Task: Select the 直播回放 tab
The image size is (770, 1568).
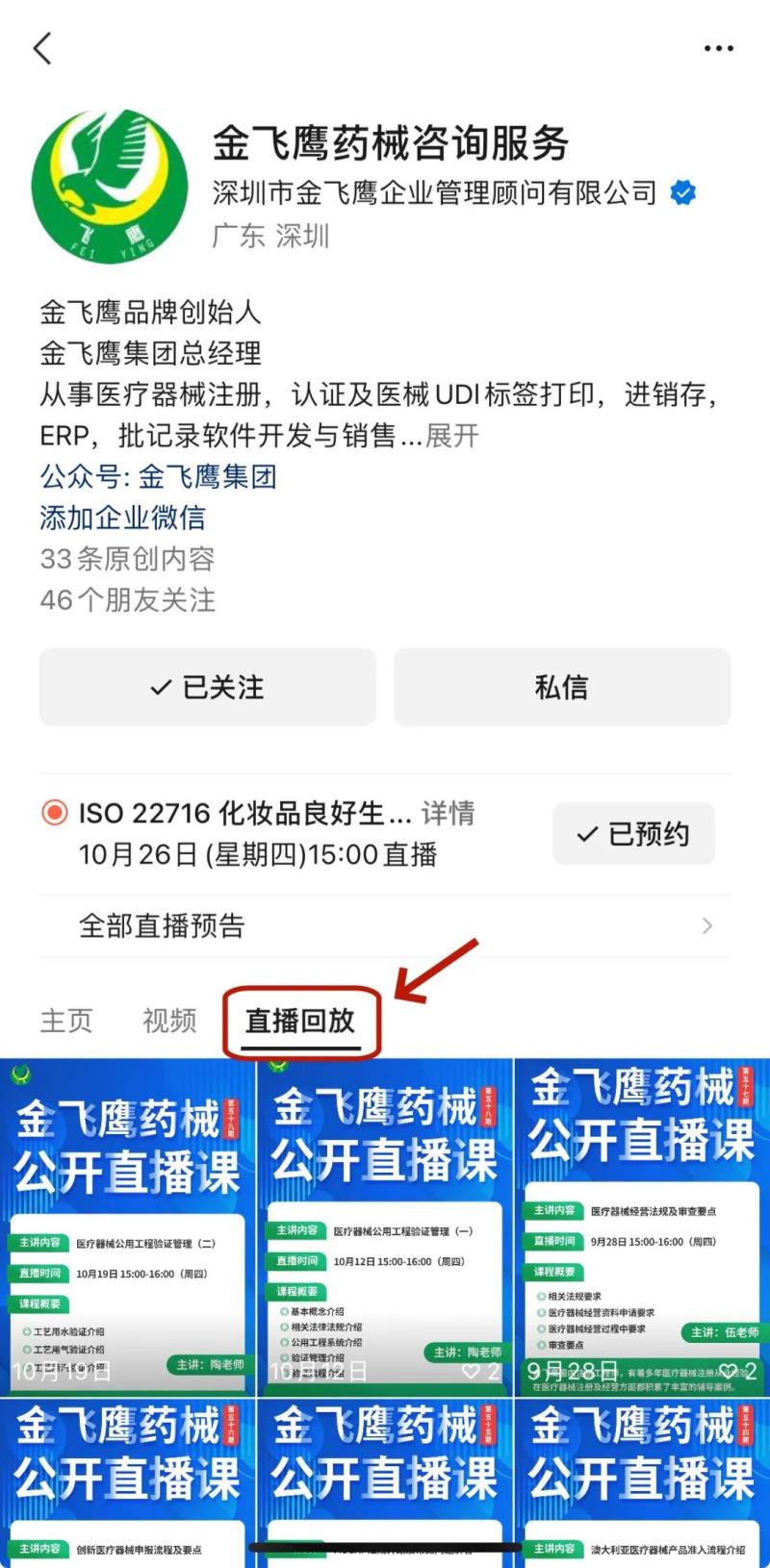Action: click(300, 1021)
